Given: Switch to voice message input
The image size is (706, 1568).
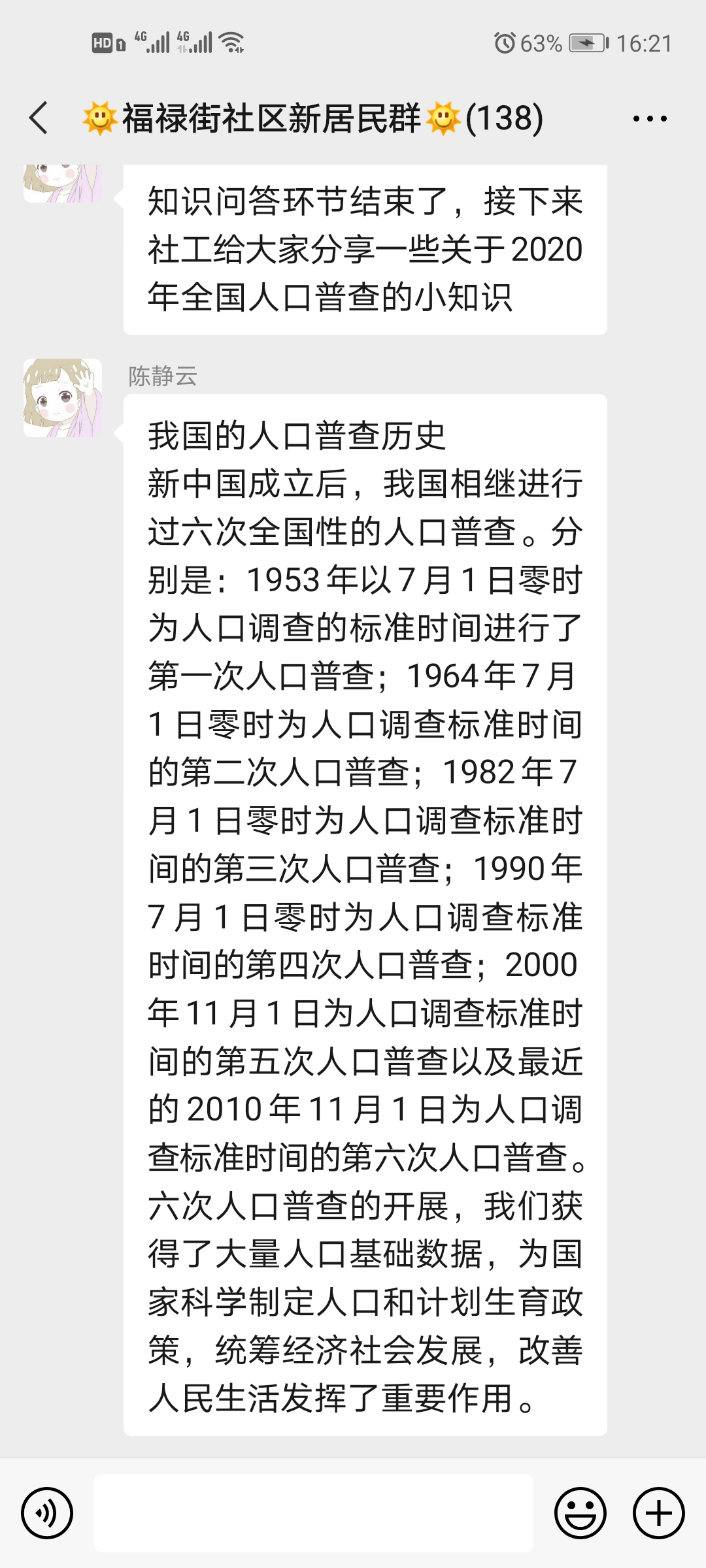Looking at the screenshot, I should pyautogui.click(x=47, y=1513).
